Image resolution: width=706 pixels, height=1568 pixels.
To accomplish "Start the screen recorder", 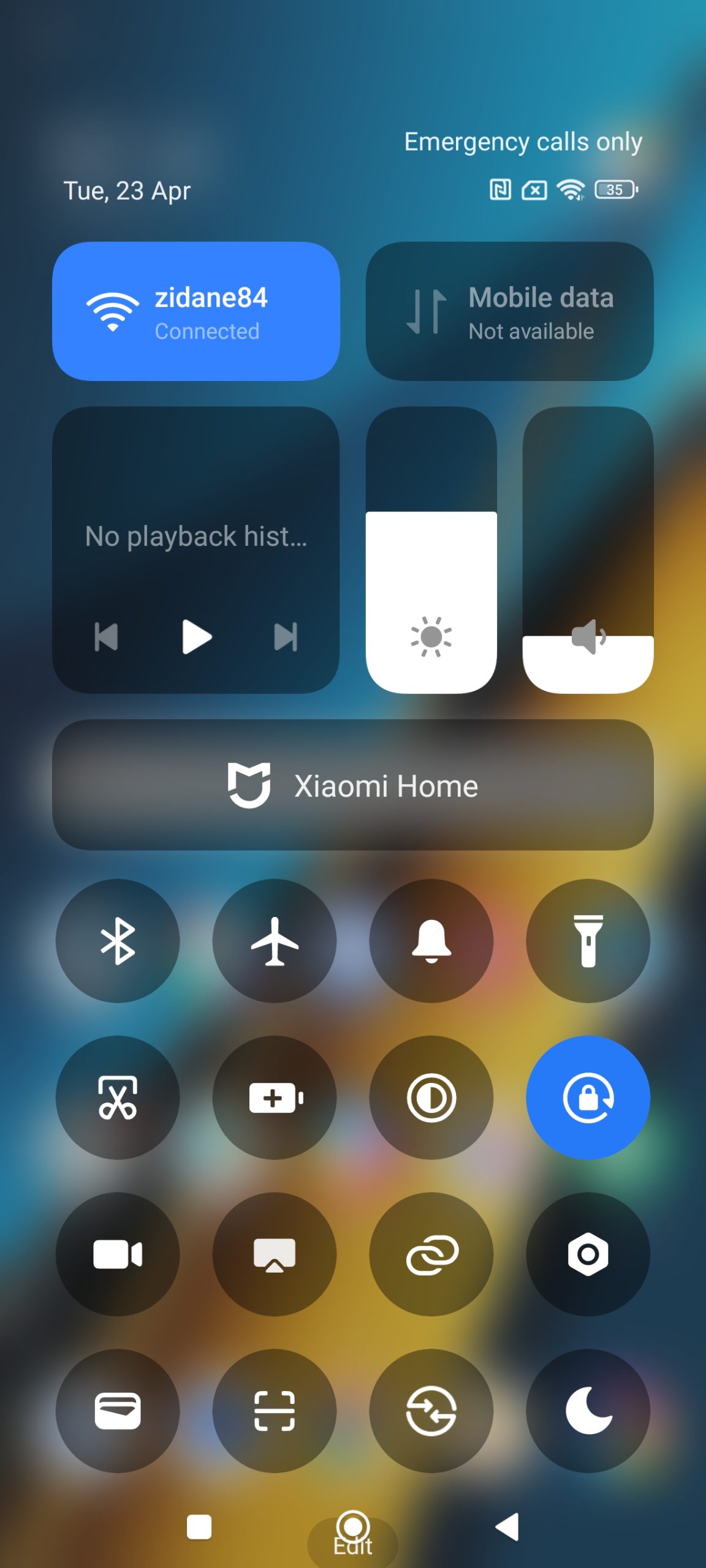I will point(118,1254).
